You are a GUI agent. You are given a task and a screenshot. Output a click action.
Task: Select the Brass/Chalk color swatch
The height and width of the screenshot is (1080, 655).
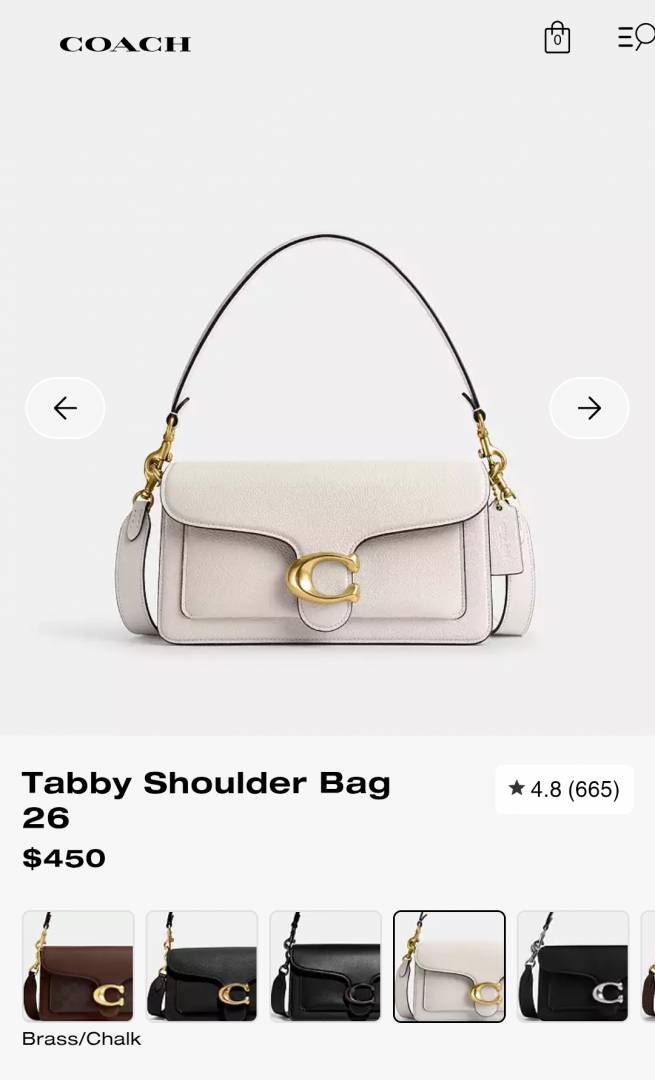449,966
